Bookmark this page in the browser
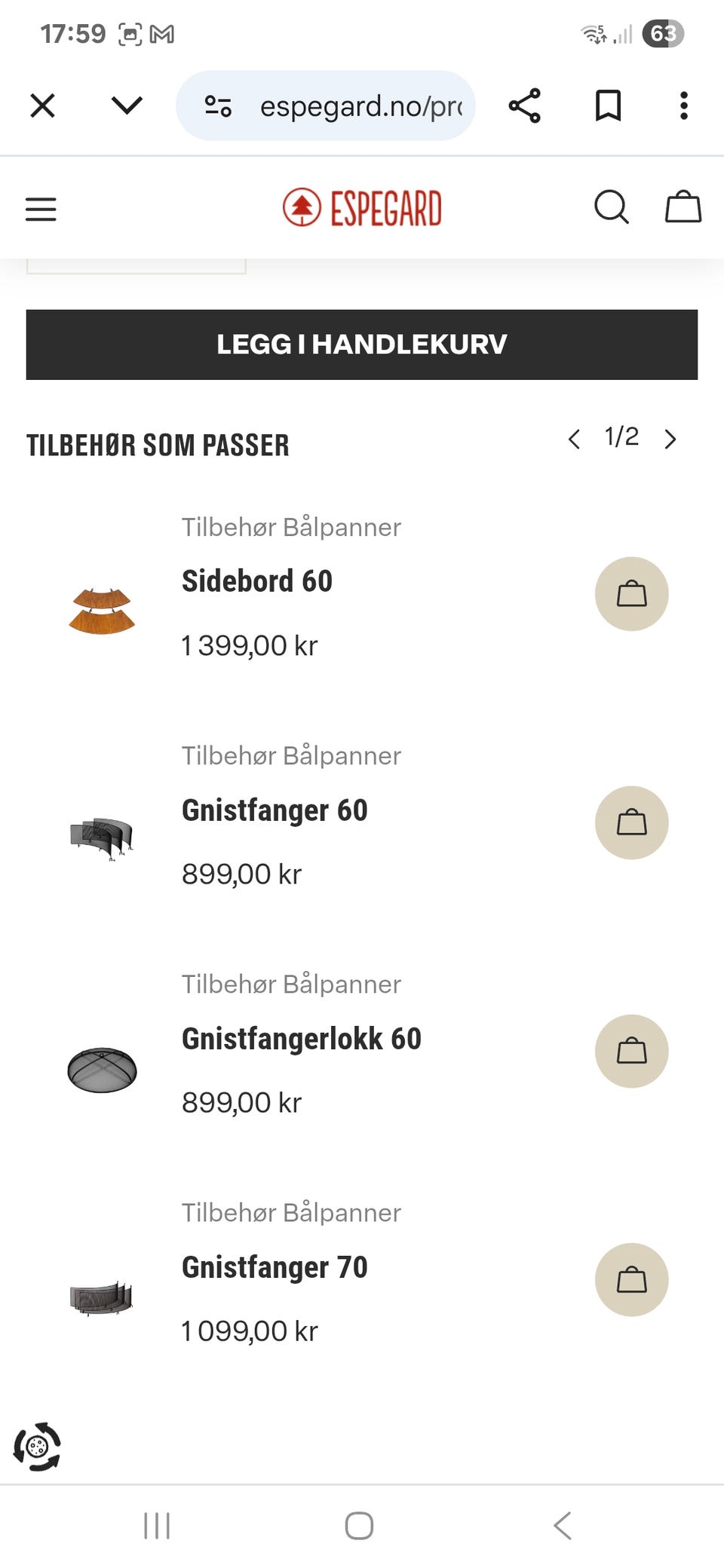The height and width of the screenshot is (1568, 724). (x=608, y=106)
